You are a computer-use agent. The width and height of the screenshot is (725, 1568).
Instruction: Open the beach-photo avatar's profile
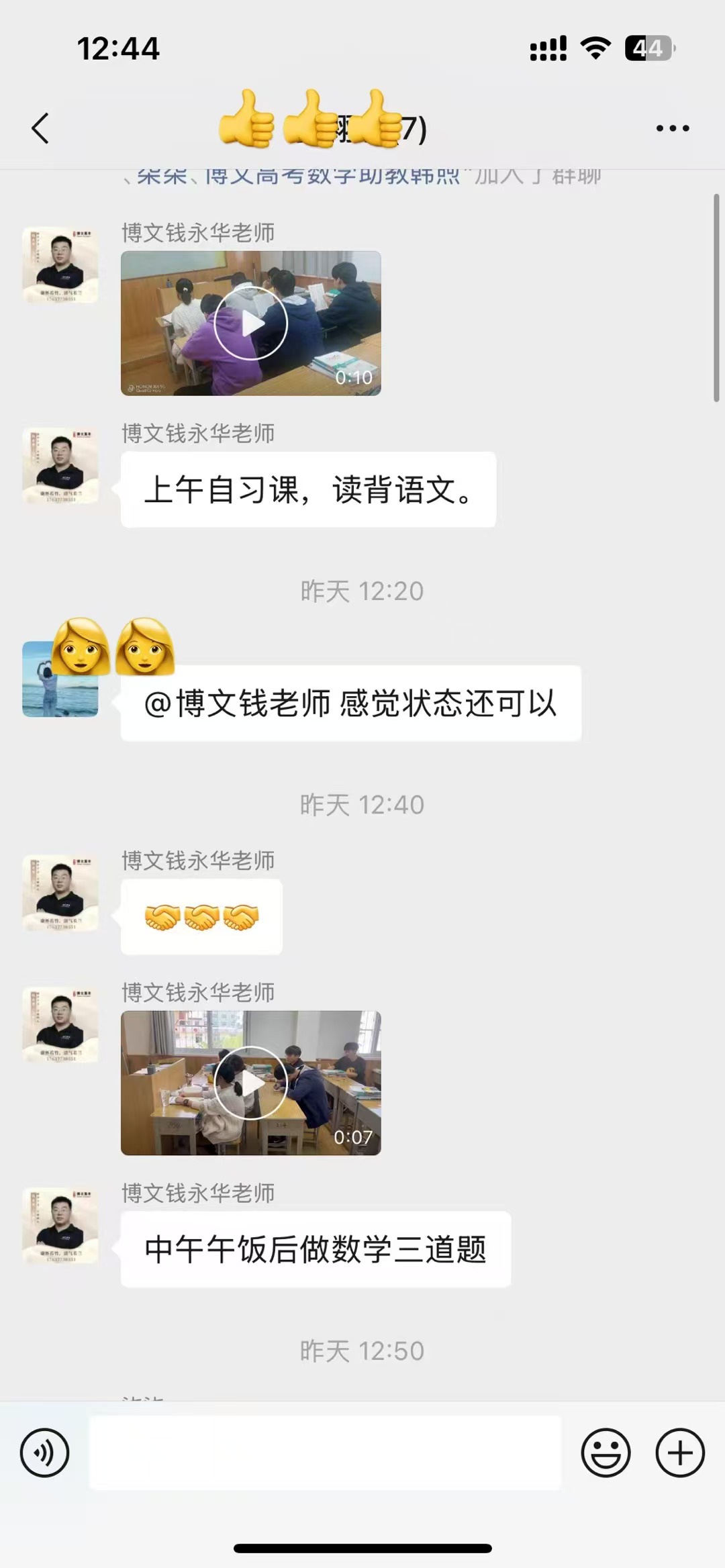click(x=60, y=679)
